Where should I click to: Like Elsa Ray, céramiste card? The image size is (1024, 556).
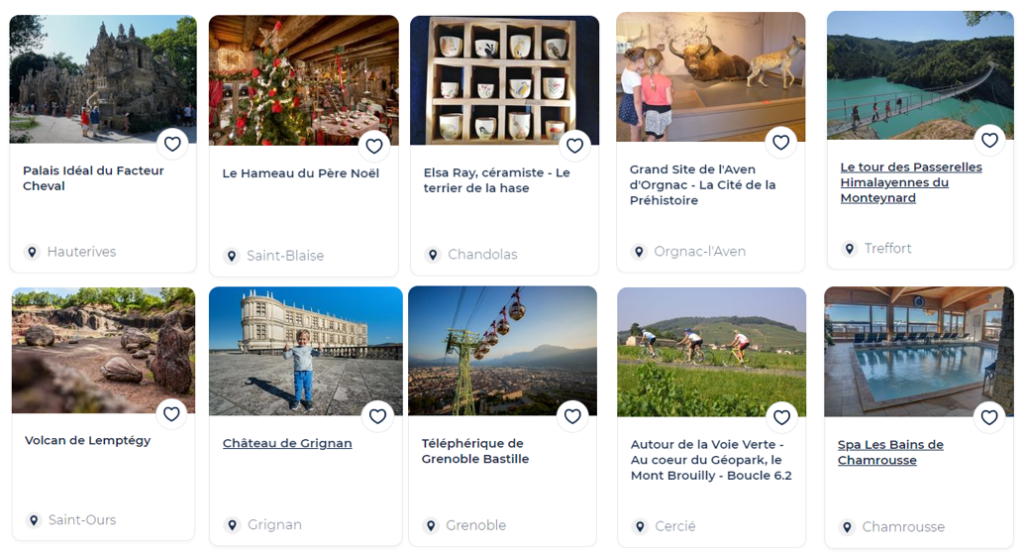(574, 146)
